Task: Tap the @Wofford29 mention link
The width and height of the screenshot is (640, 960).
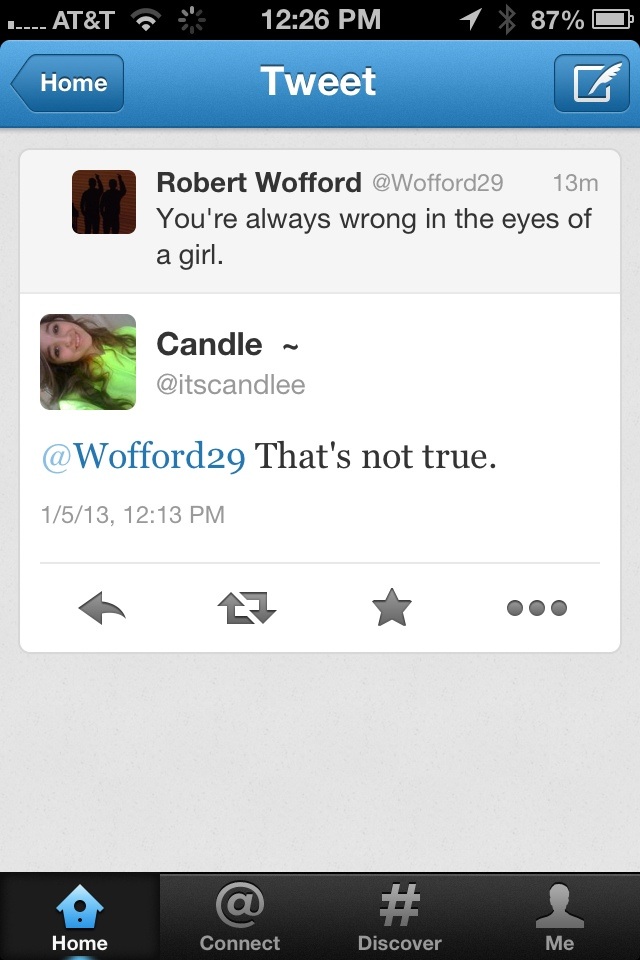Action: 143,457
